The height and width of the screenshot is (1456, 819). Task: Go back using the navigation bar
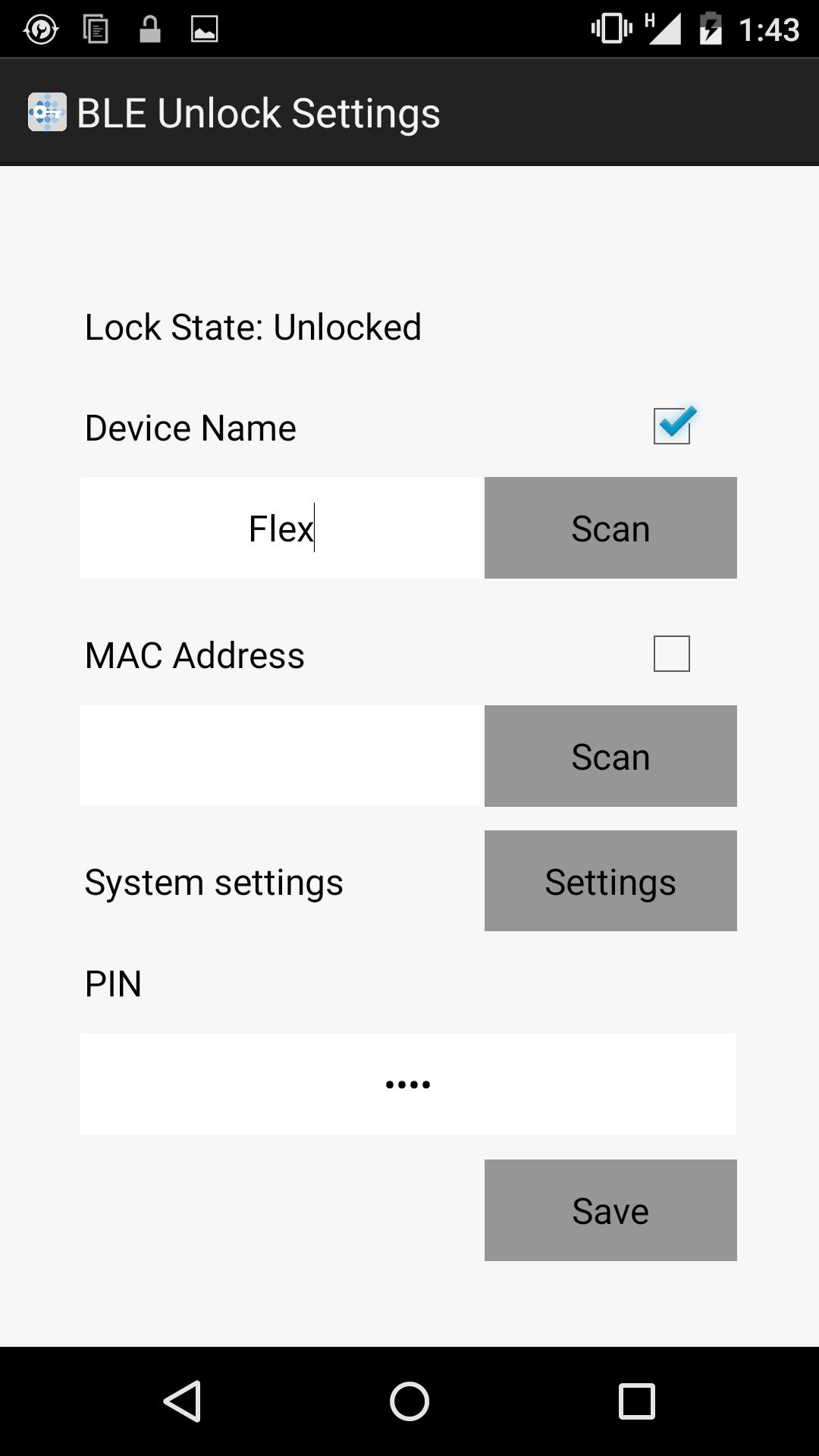click(182, 1401)
